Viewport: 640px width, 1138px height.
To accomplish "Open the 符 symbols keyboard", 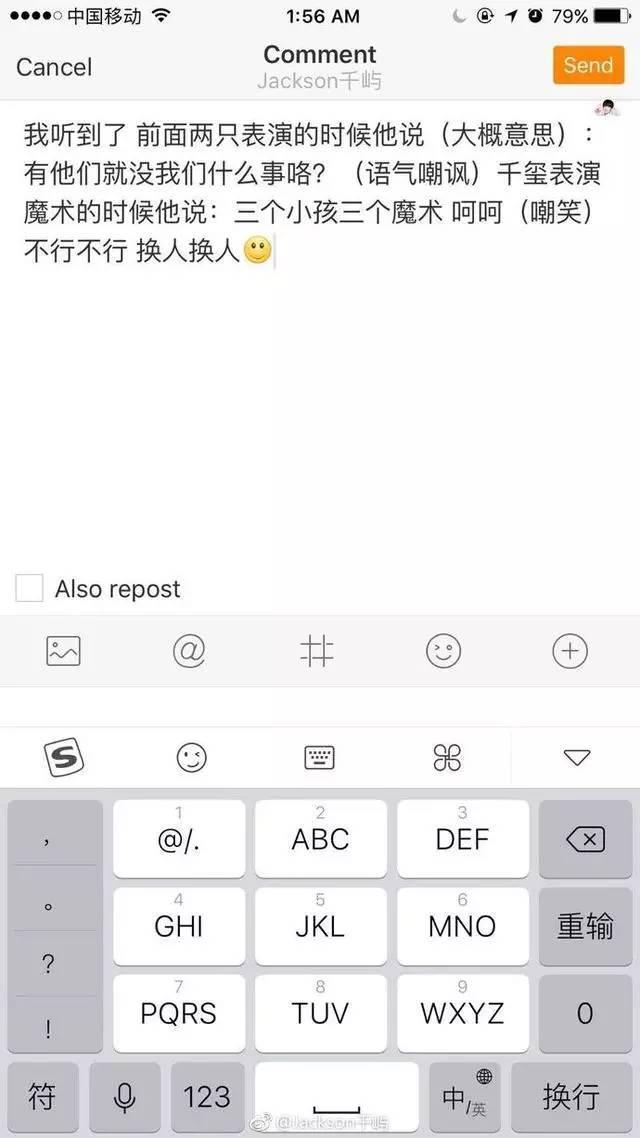I will [42, 1096].
